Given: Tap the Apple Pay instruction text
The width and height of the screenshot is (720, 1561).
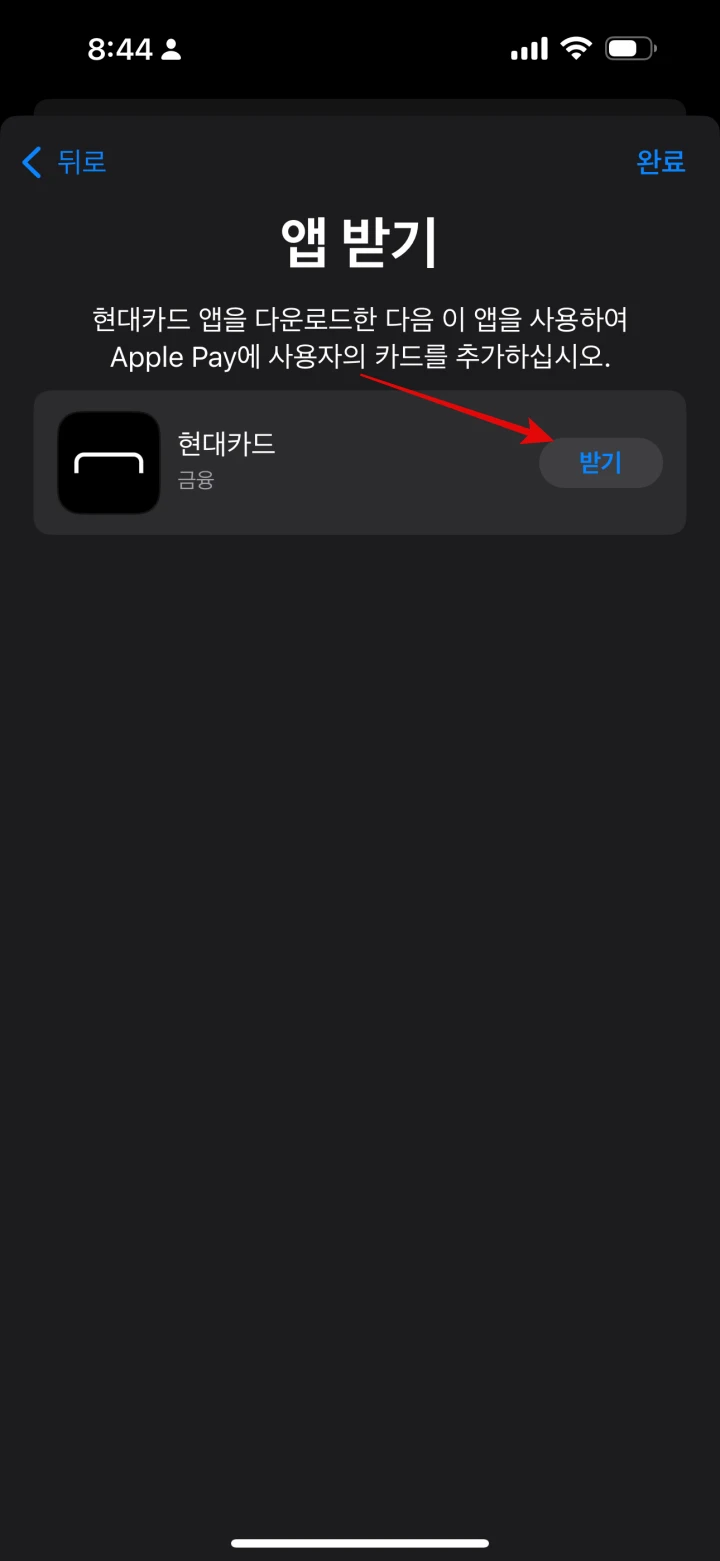Looking at the screenshot, I should tap(360, 338).
